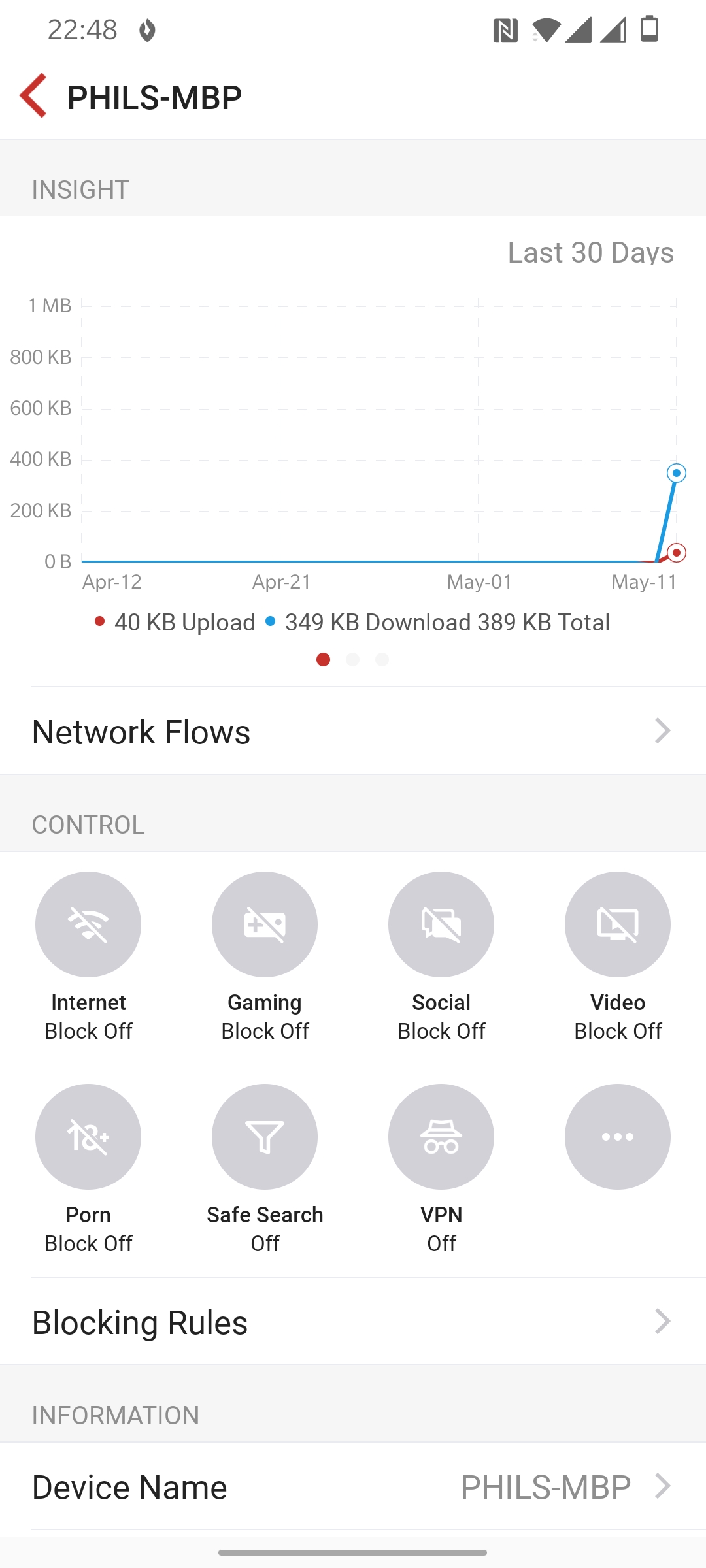706x1568 pixels.
Task: Go back using the red arrow
Action: 34,96
